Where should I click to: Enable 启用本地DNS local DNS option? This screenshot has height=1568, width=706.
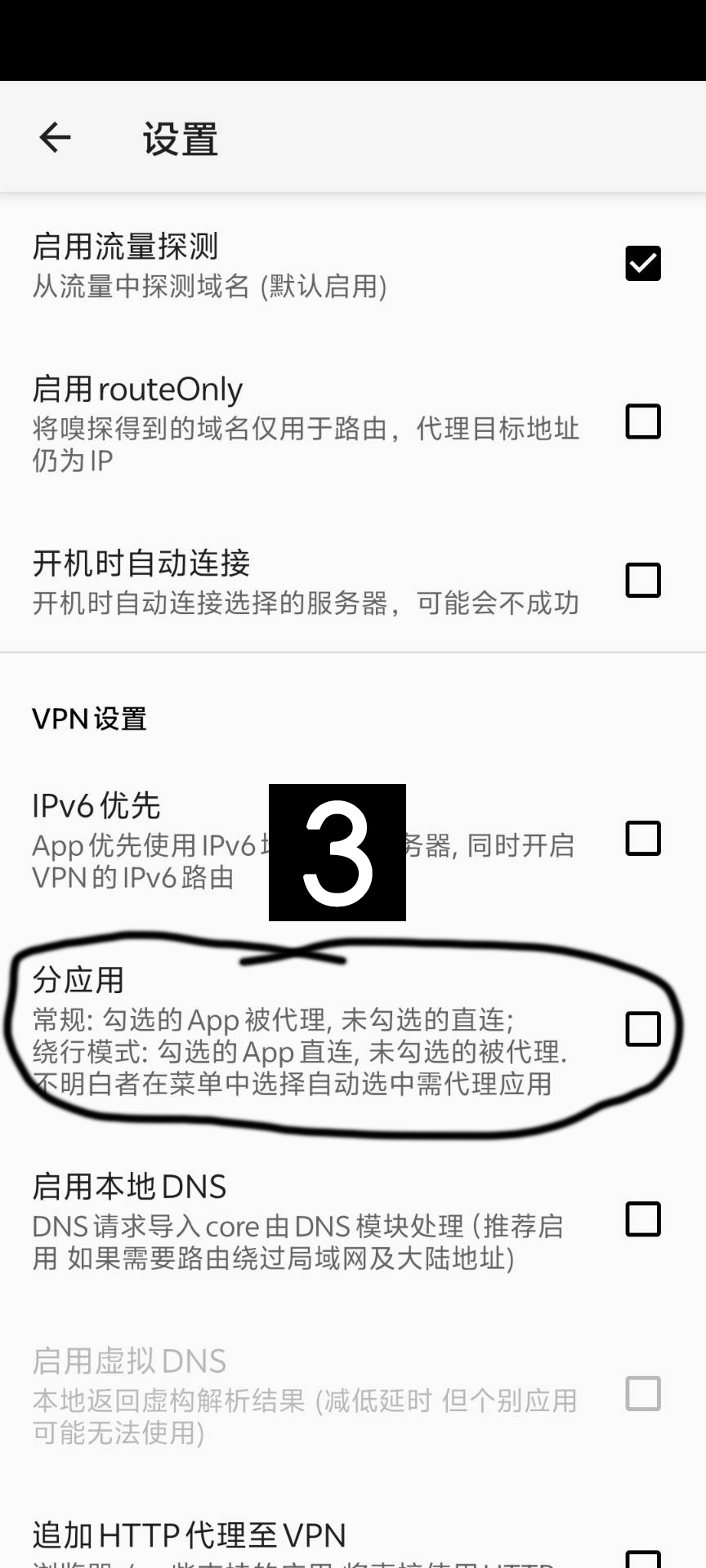coord(642,1220)
